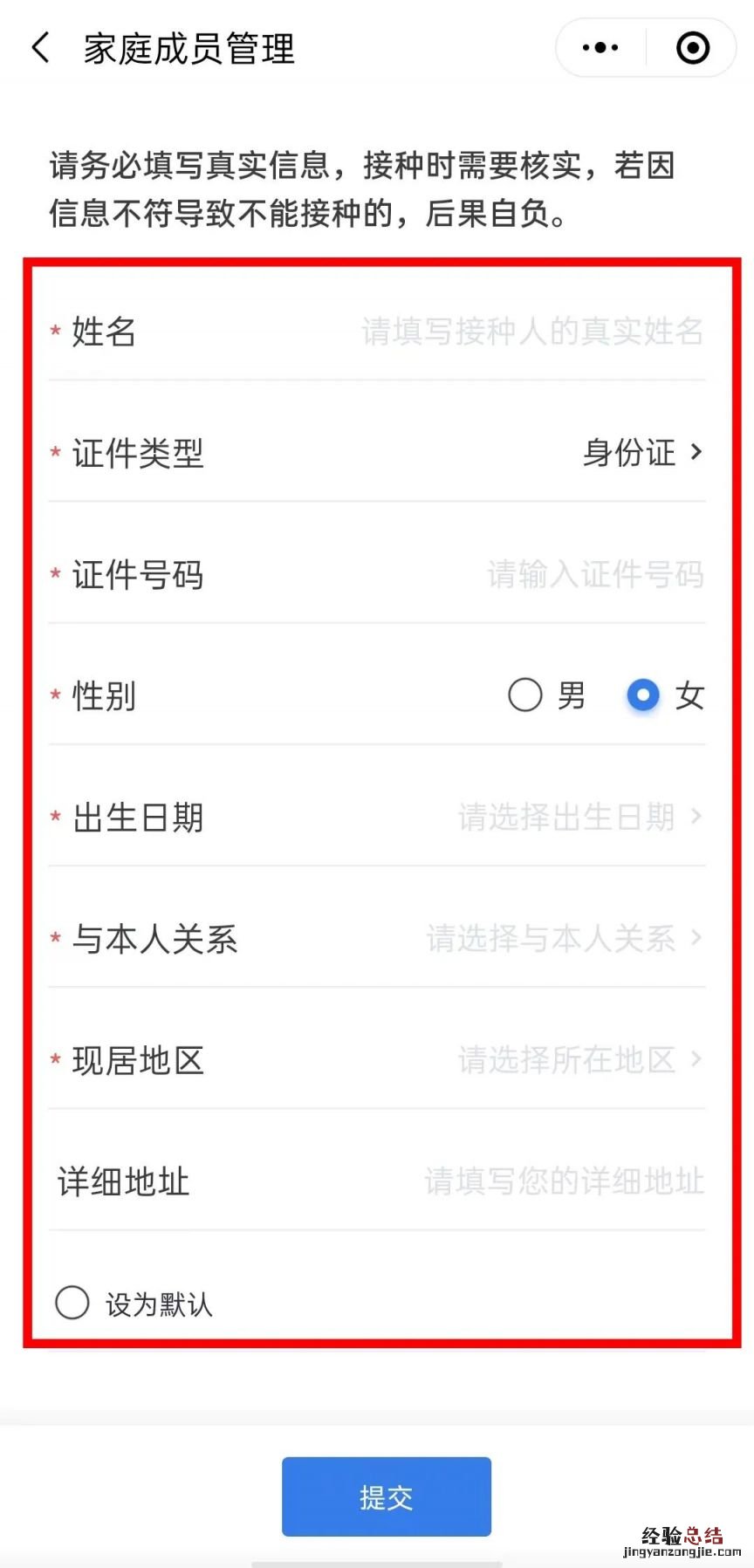The image size is (754, 1568).
Task: Open the mini program more options menu
Action: pyautogui.click(x=600, y=48)
